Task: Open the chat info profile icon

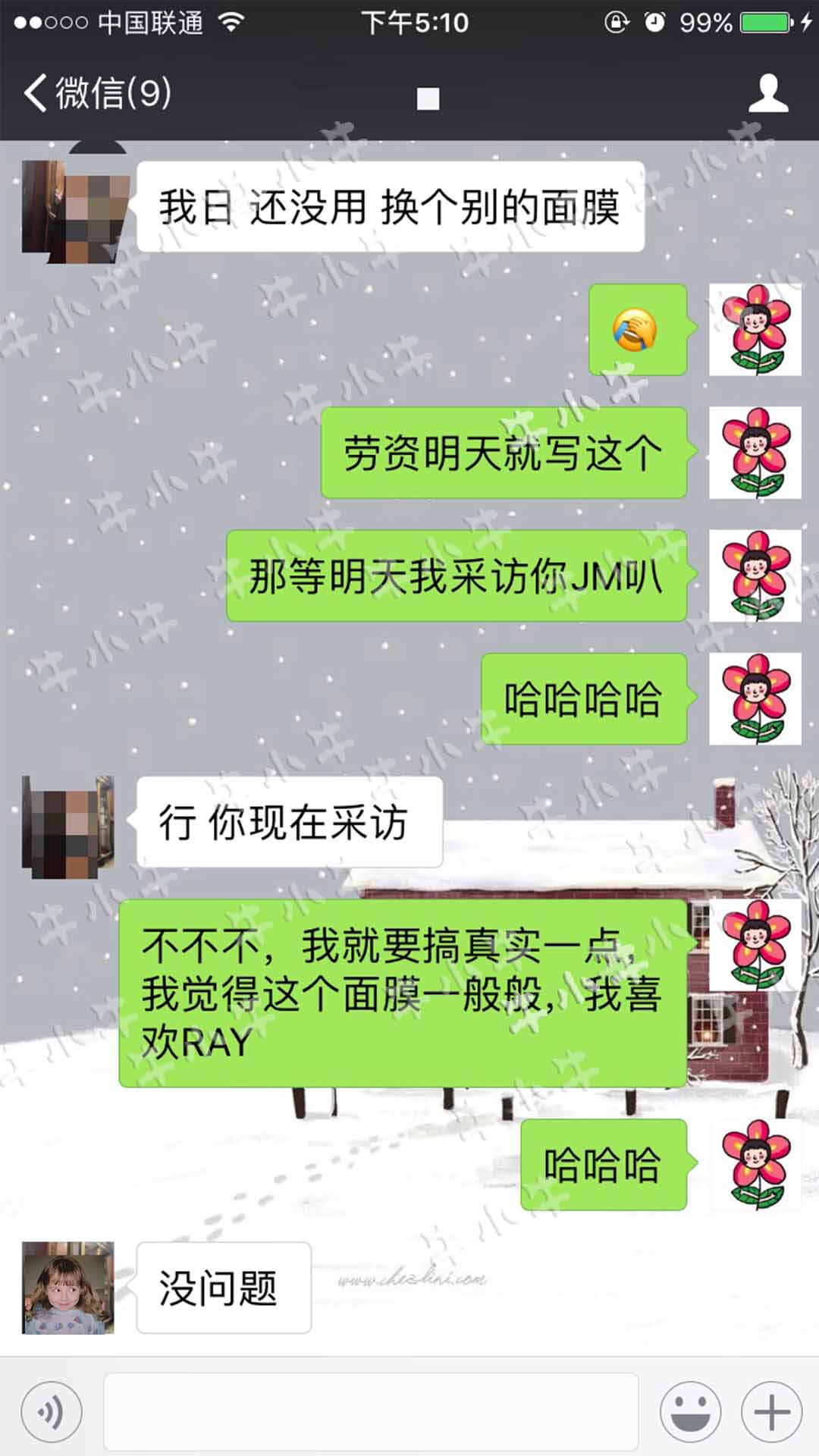Action: tap(767, 94)
